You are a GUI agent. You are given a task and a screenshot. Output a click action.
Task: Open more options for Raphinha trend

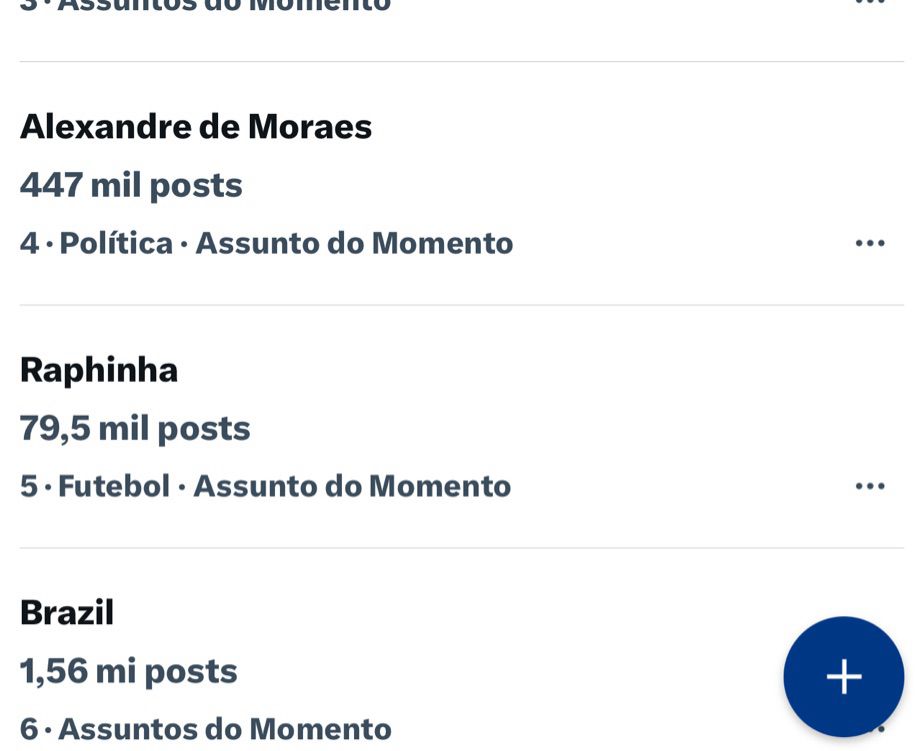tap(870, 486)
